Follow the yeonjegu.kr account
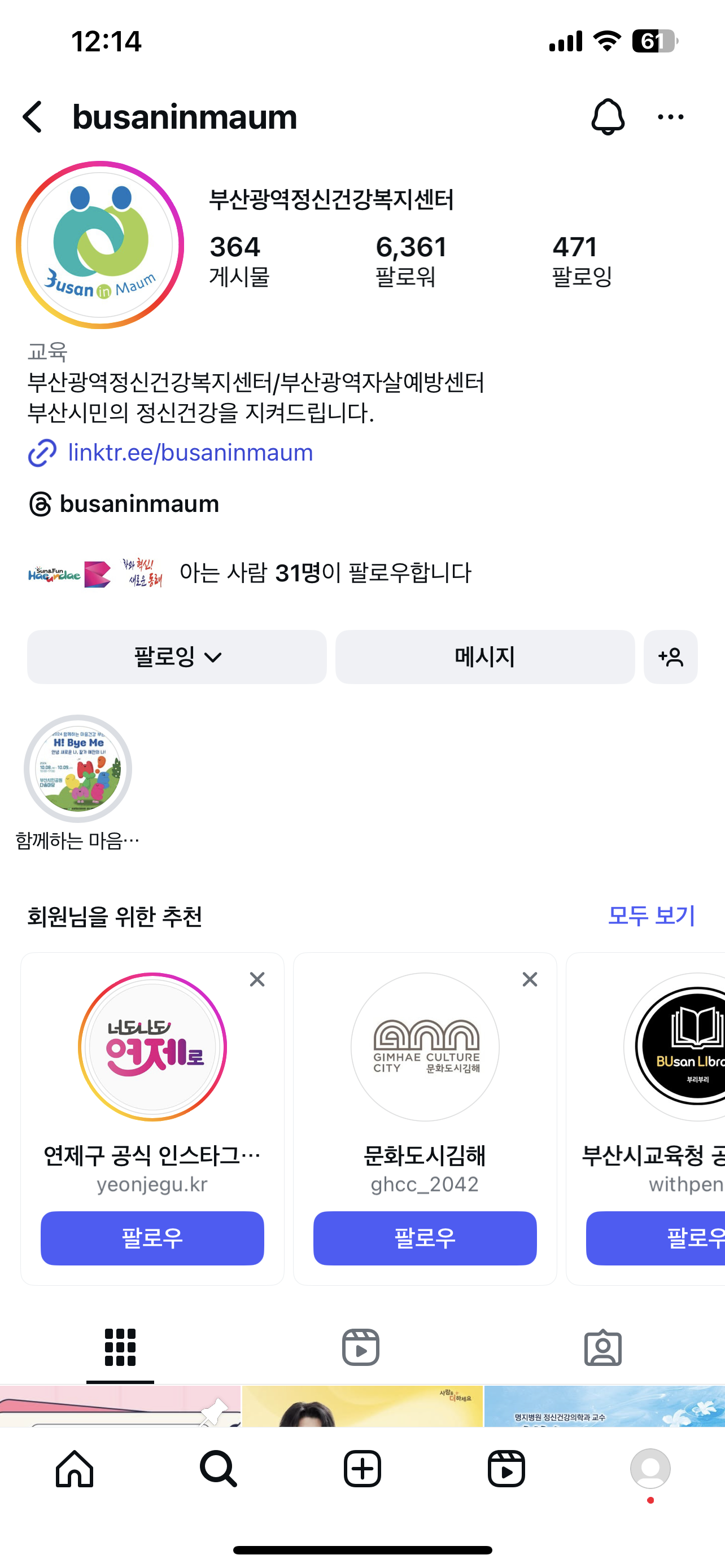The height and width of the screenshot is (1568, 725). pos(152,1239)
